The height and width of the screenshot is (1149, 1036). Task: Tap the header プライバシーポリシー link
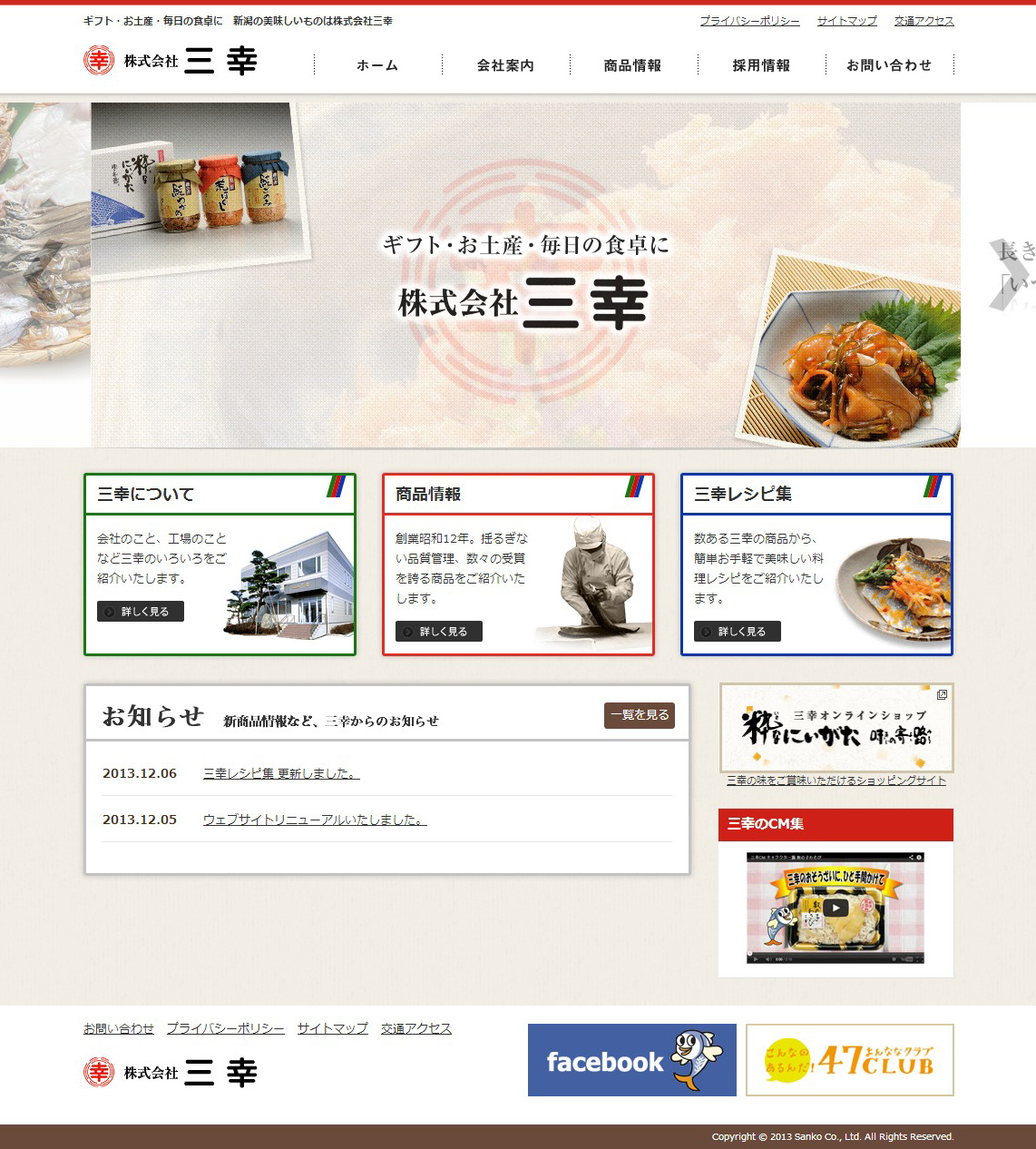click(749, 21)
